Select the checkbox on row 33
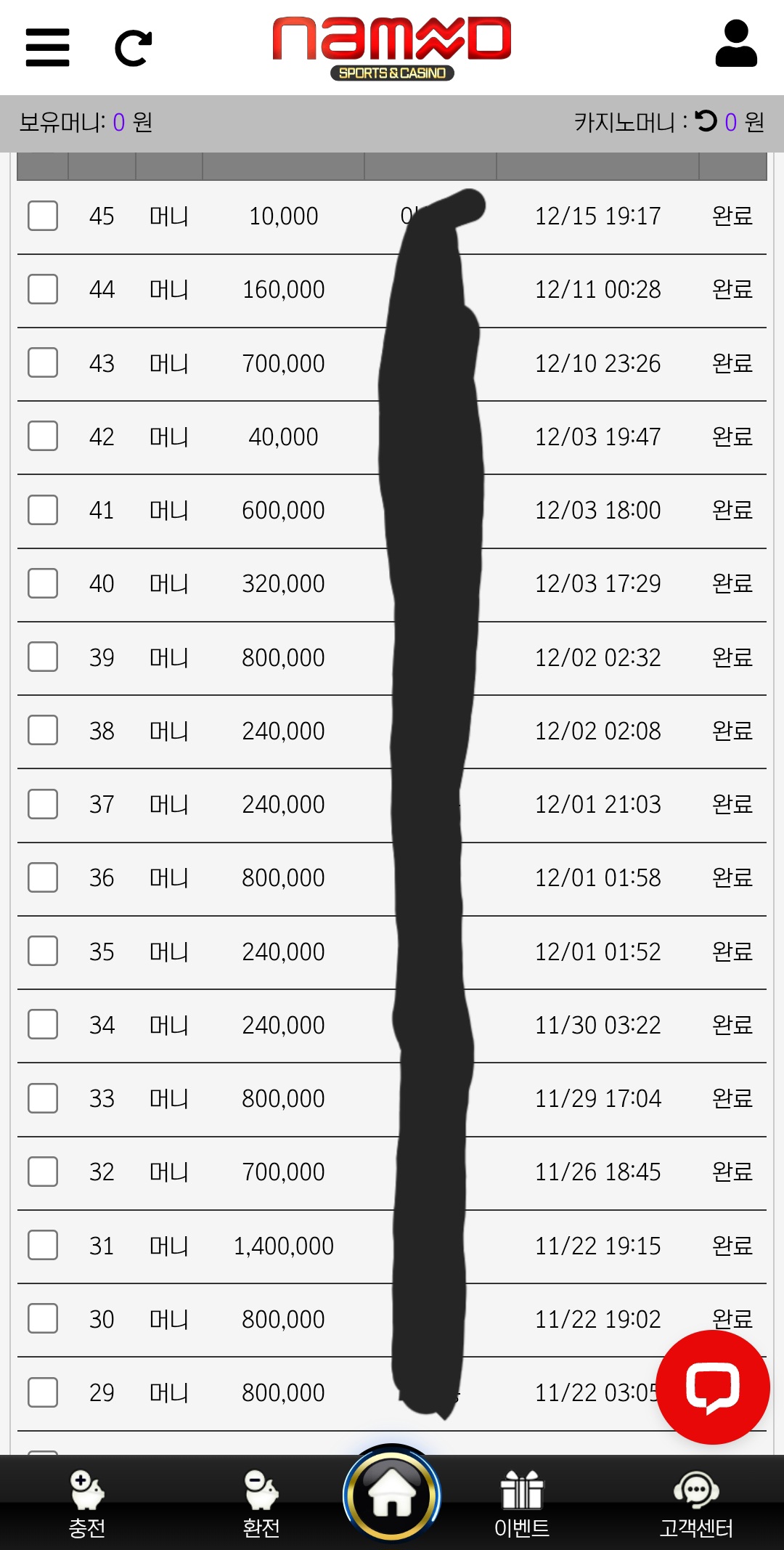 click(43, 1098)
